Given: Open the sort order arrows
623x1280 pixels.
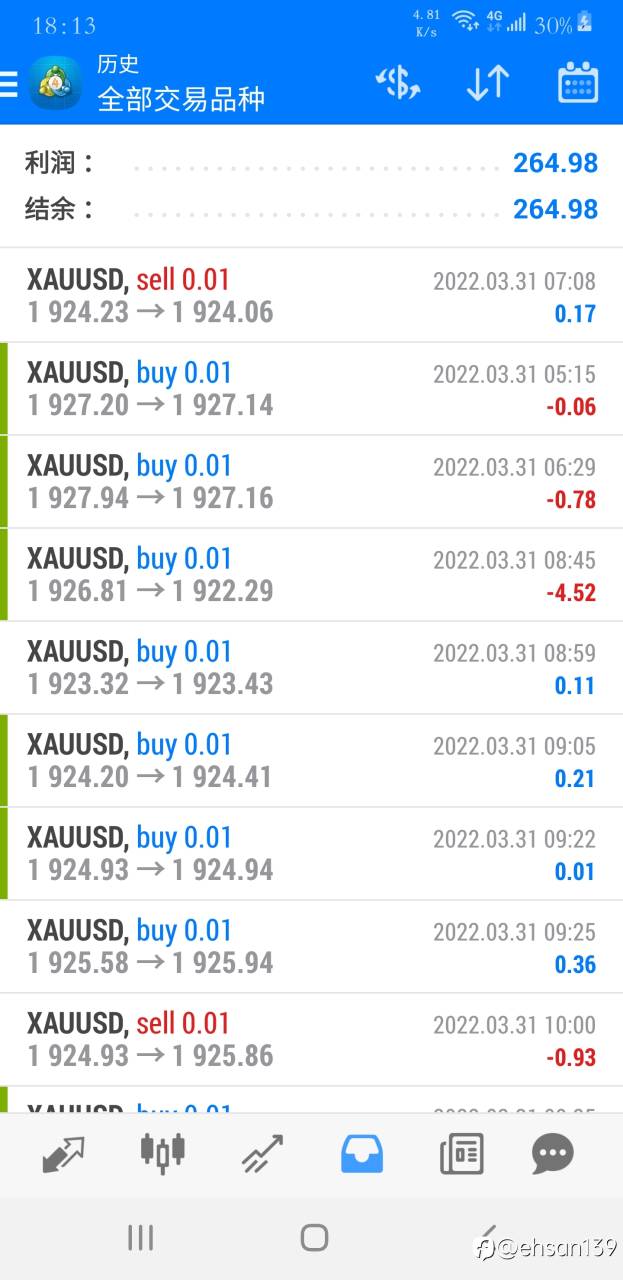Looking at the screenshot, I should click(x=488, y=84).
